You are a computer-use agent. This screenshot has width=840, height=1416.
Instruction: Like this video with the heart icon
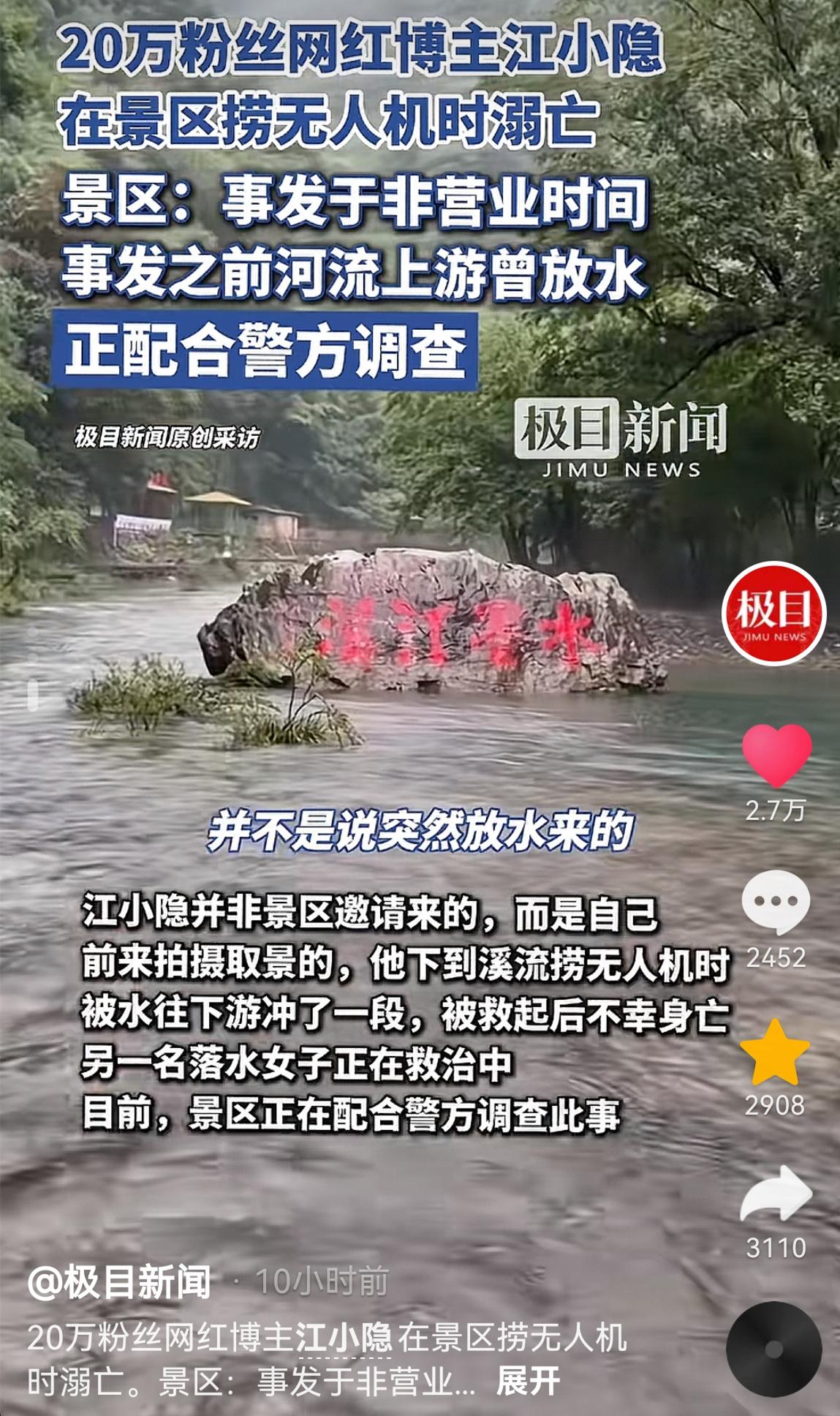coord(776,756)
